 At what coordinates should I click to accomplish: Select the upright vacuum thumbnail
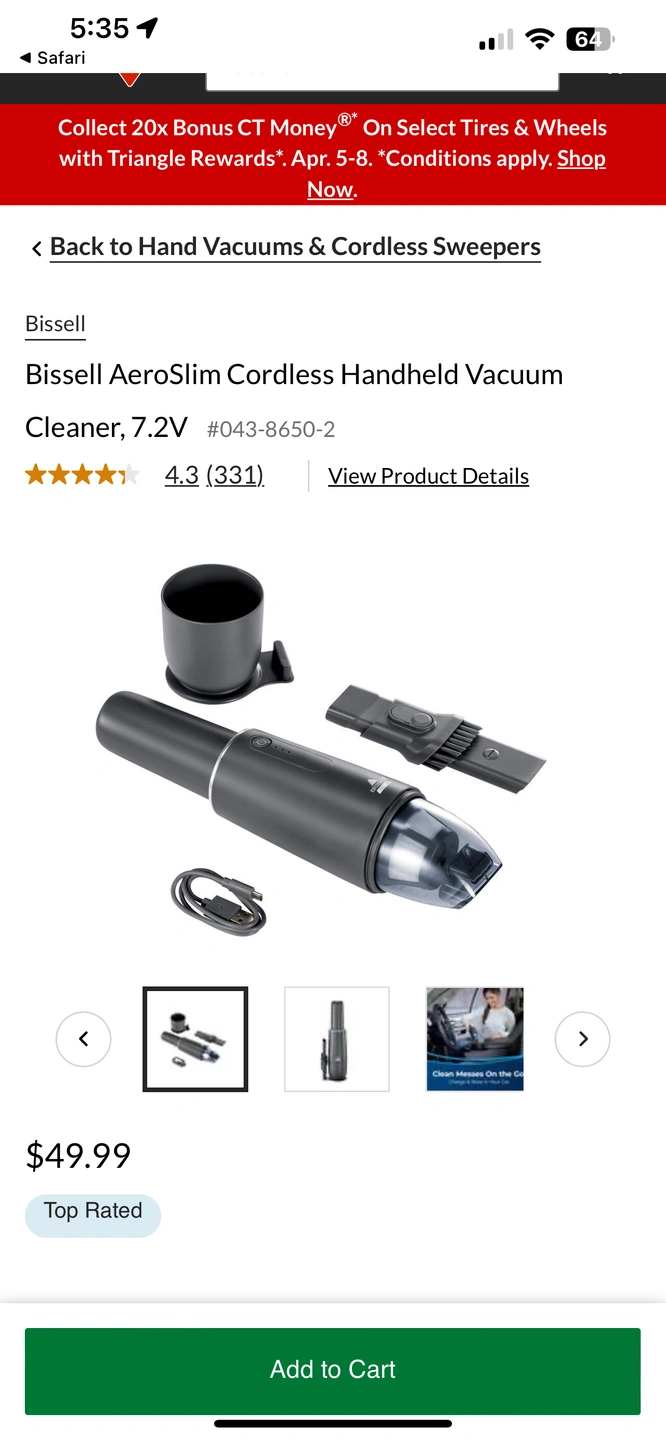(x=337, y=1039)
